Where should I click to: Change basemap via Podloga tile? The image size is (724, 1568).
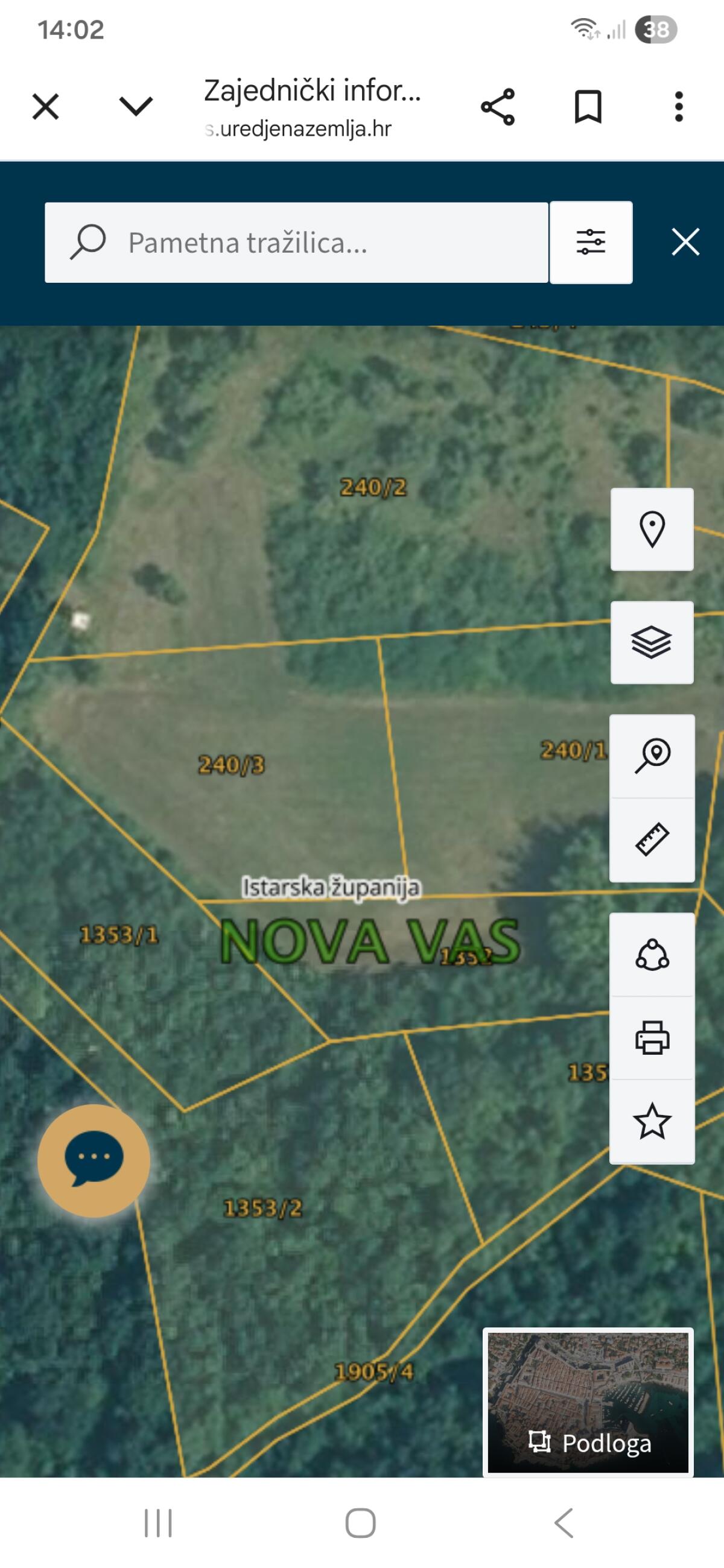(x=588, y=1402)
